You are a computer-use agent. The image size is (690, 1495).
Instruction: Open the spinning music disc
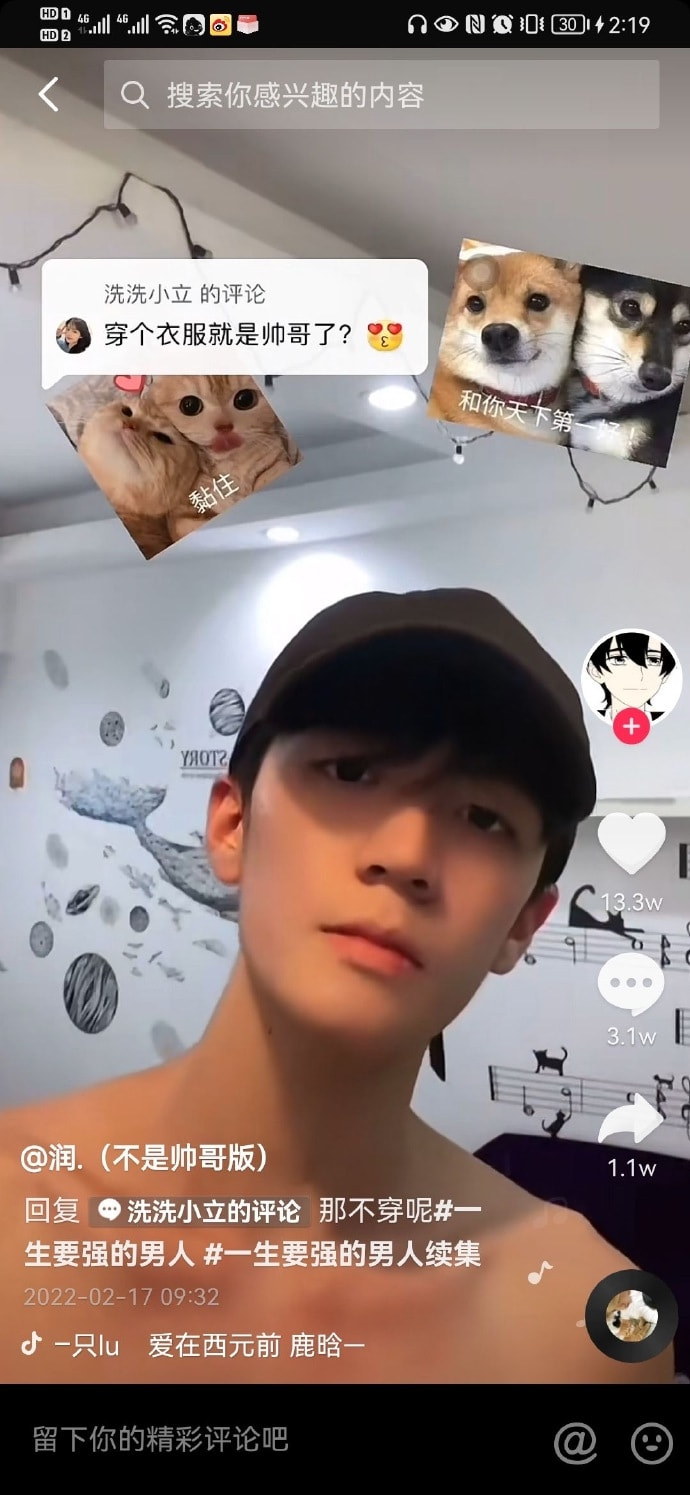631,1315
